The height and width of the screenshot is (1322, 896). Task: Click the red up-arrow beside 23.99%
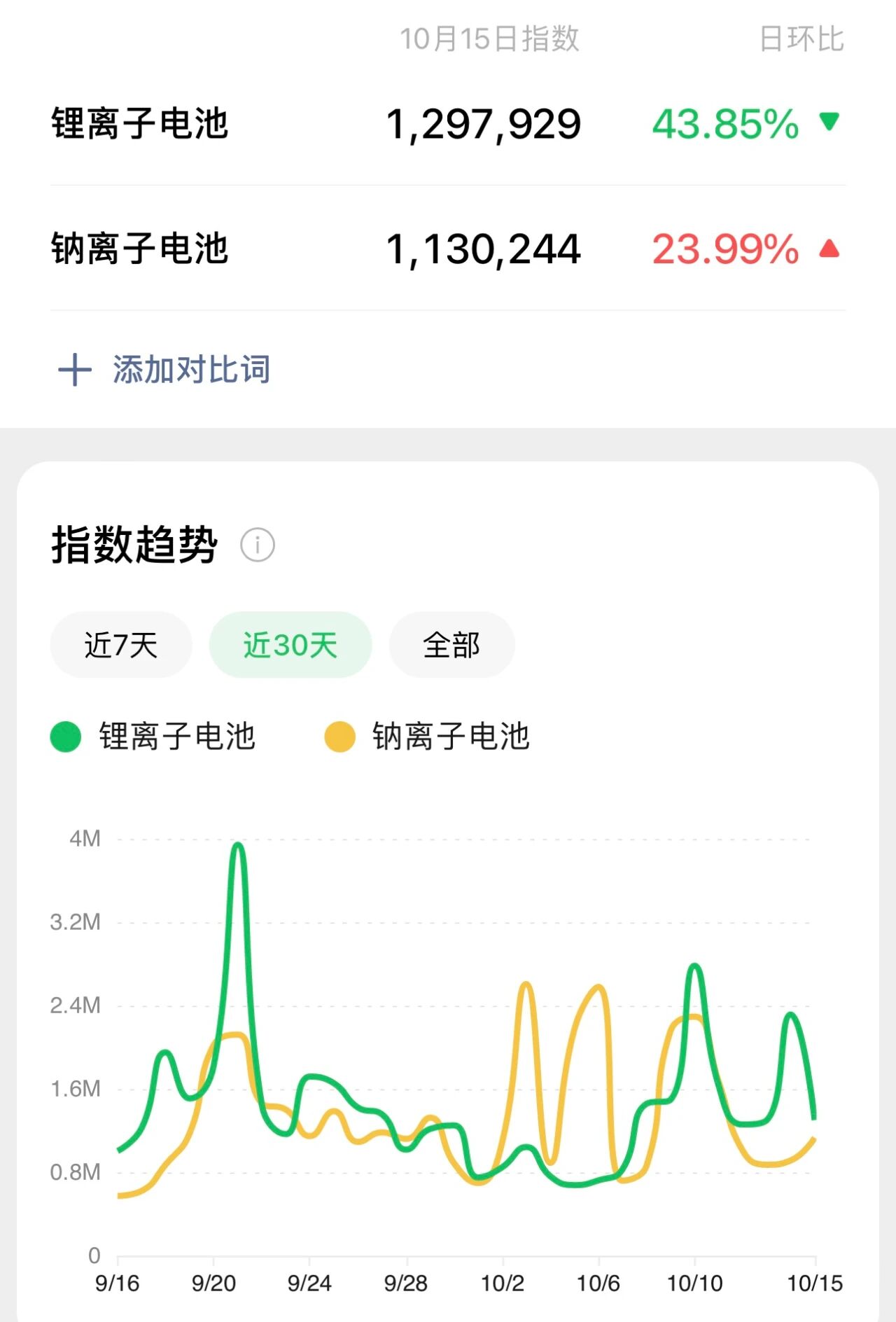tap(827, 251)
